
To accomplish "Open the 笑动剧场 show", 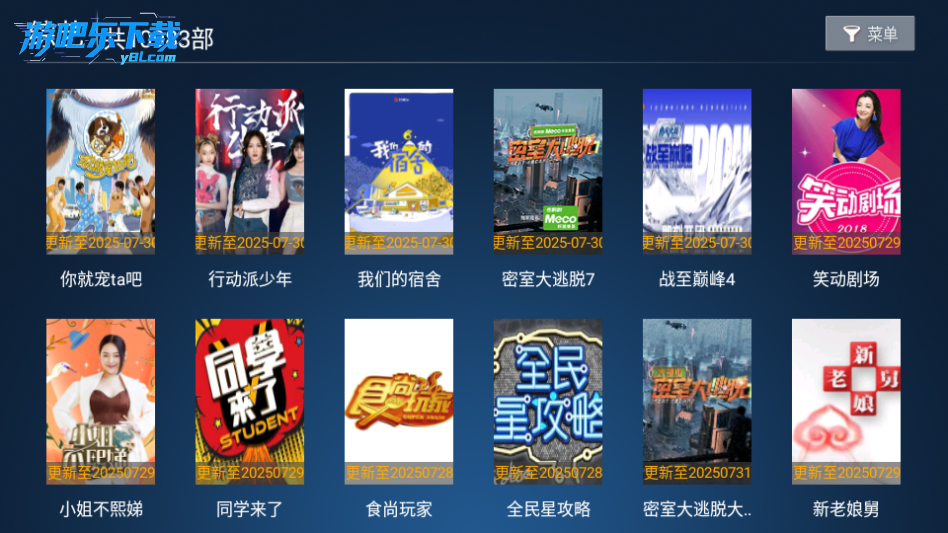I will (x=845, y=172).
